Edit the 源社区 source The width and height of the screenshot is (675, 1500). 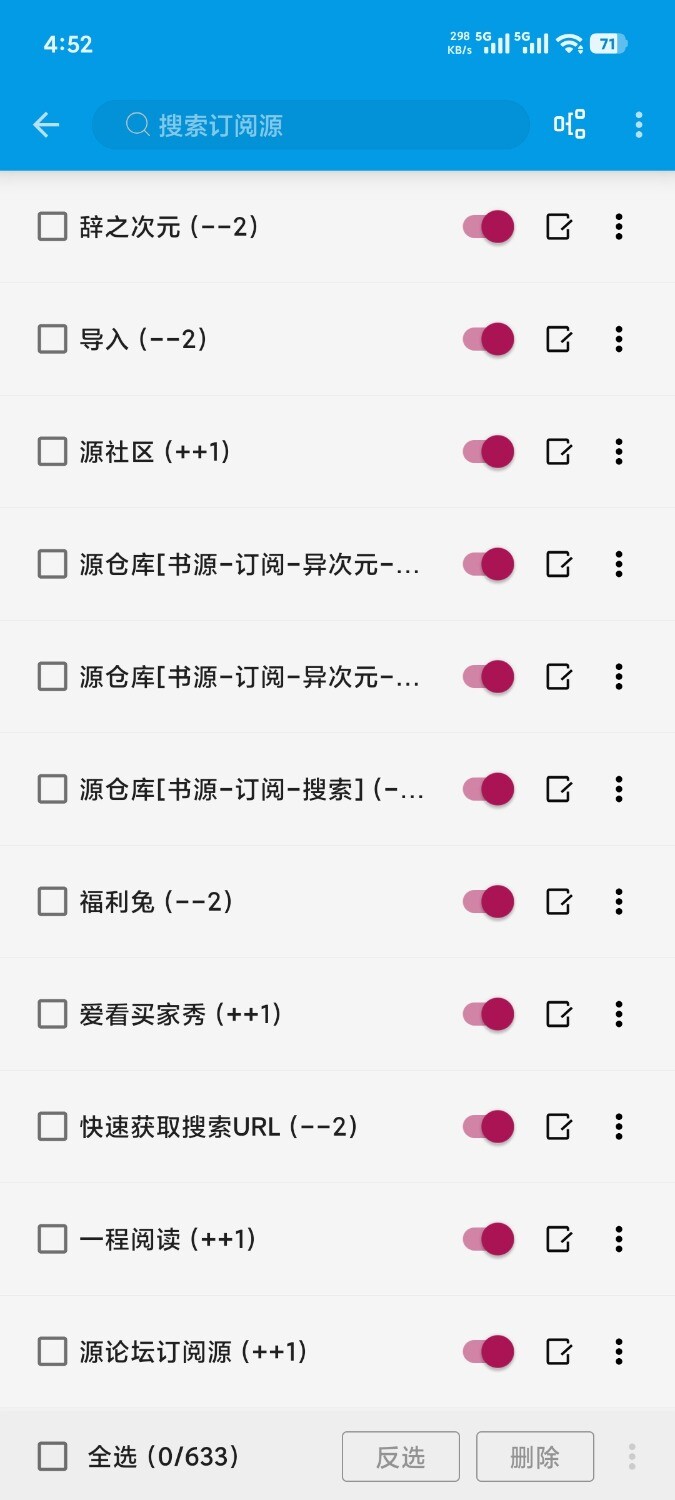tap(559, 452)
